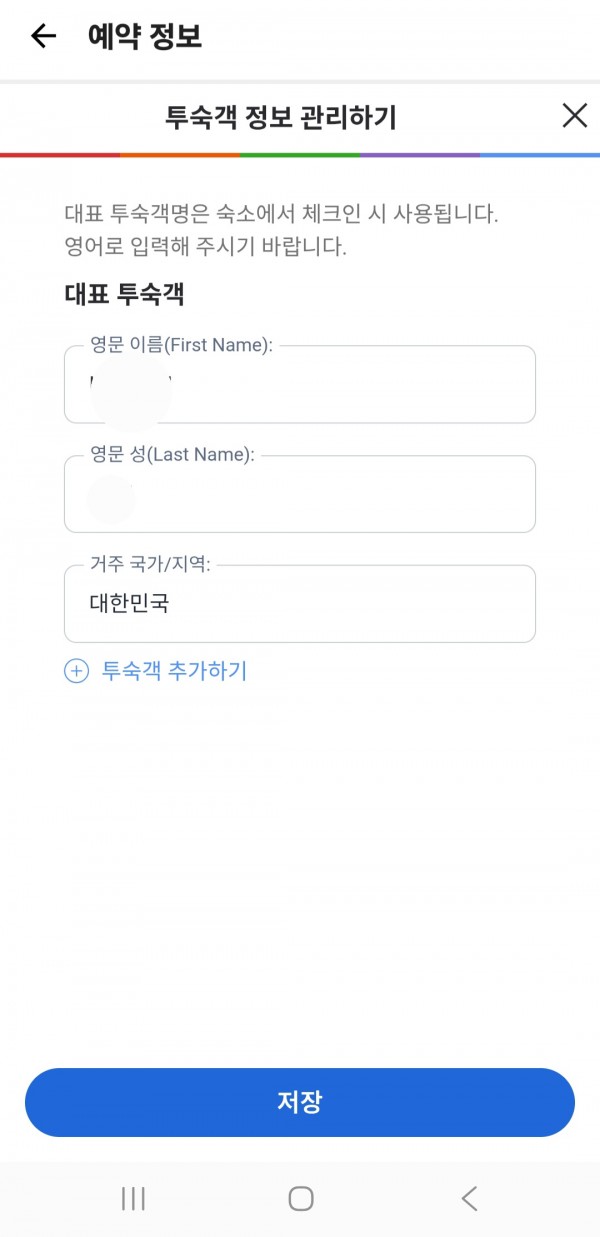Viewport: 600px width, 1237px height.
Task: Close the 투숙객 정보 관리하기 dialog
Action: click(x=574, y=116)
